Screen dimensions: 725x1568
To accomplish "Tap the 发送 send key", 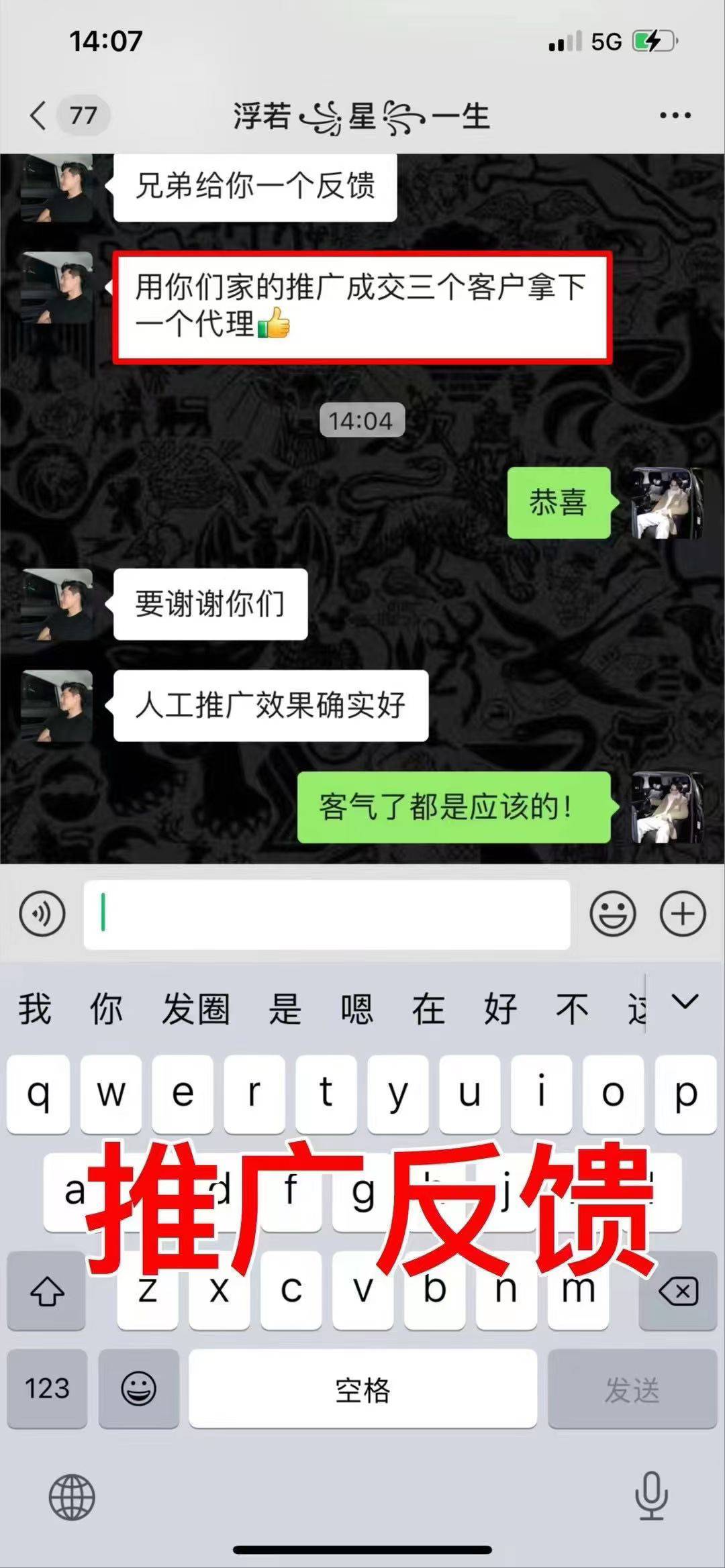I will click(632, 1389).
